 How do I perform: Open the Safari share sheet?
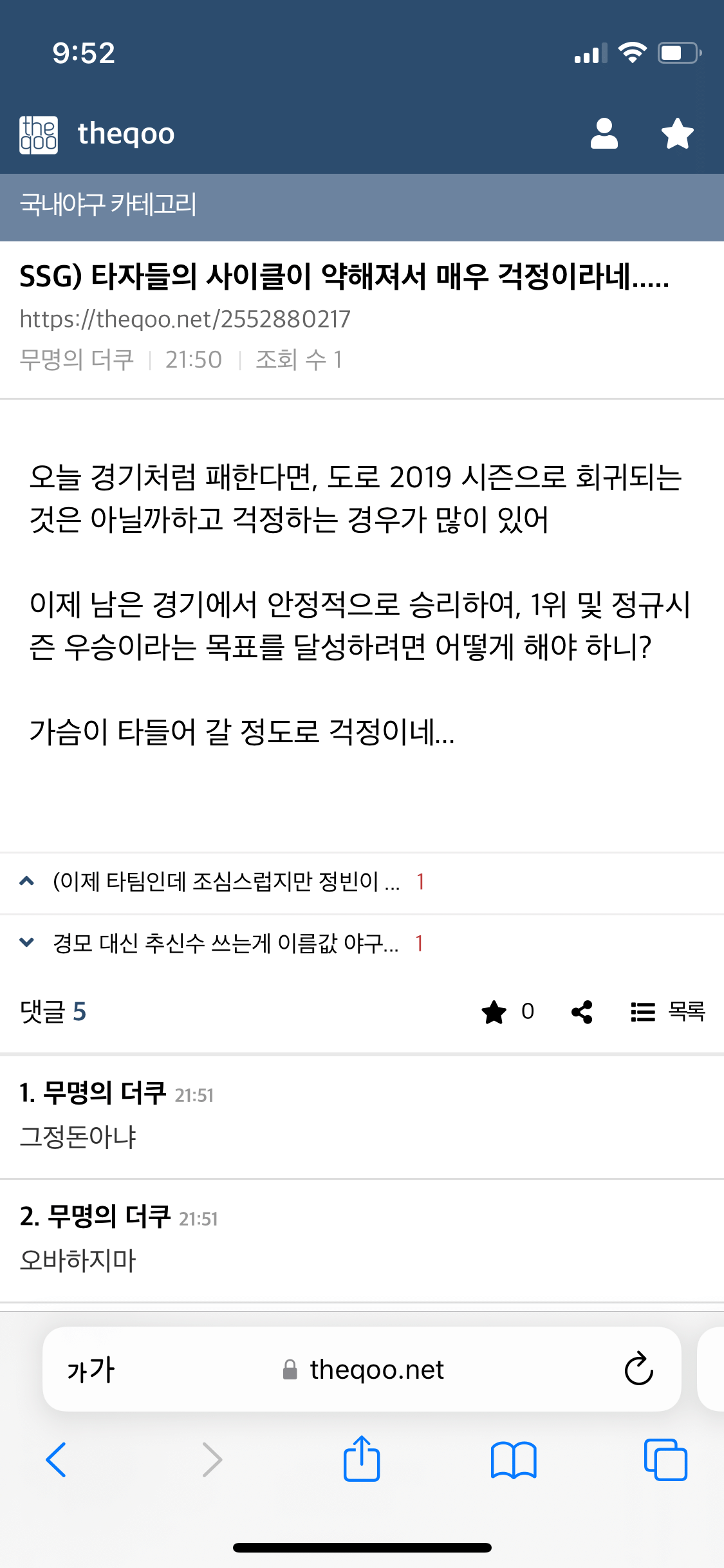coord(362,1460)
